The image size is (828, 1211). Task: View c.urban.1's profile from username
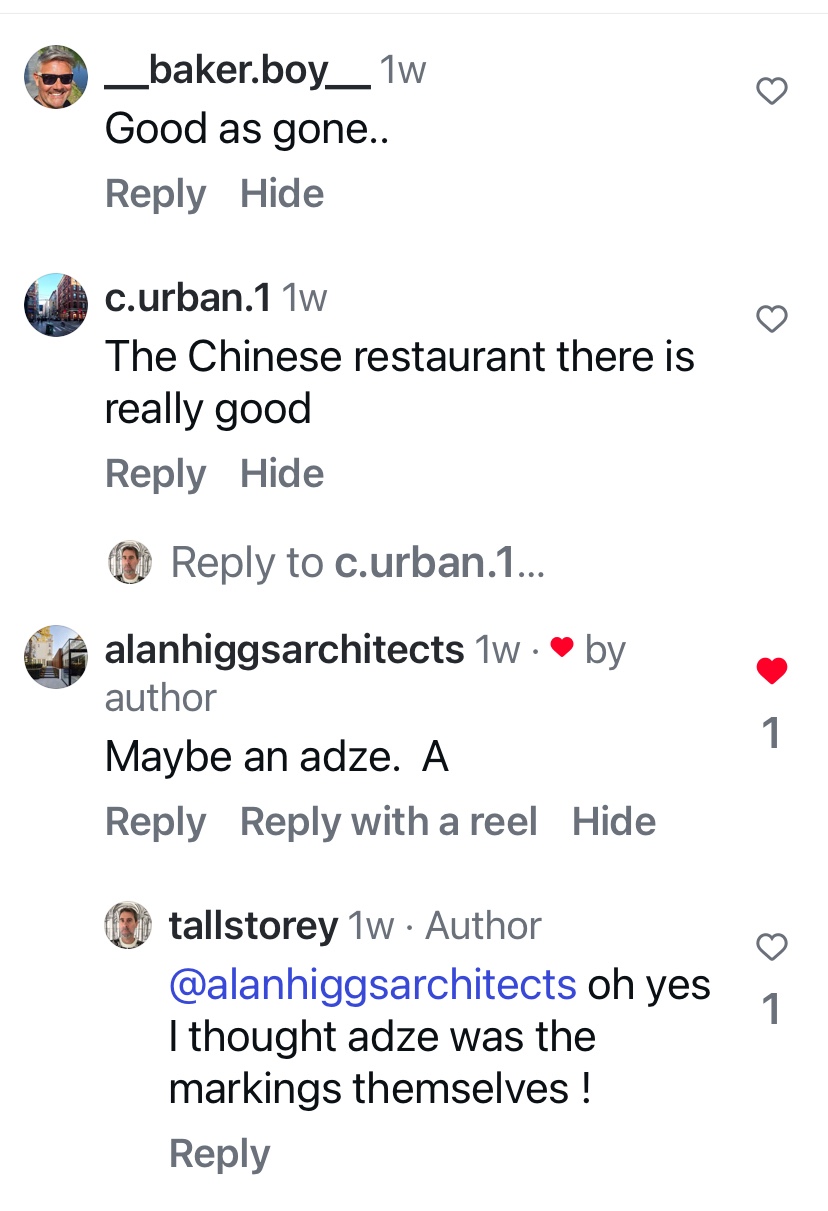(189, 297)
